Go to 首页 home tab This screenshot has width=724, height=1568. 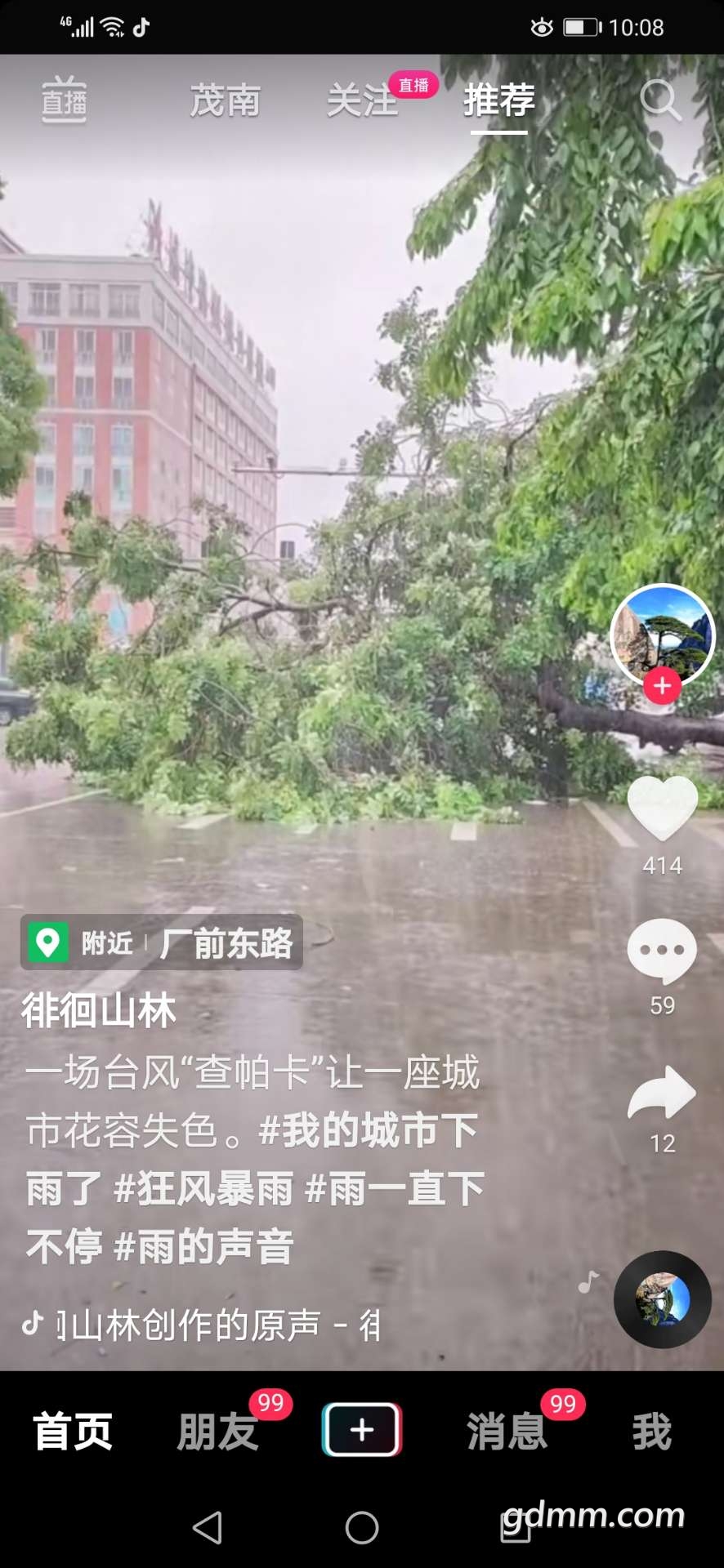pos(73,1432)
